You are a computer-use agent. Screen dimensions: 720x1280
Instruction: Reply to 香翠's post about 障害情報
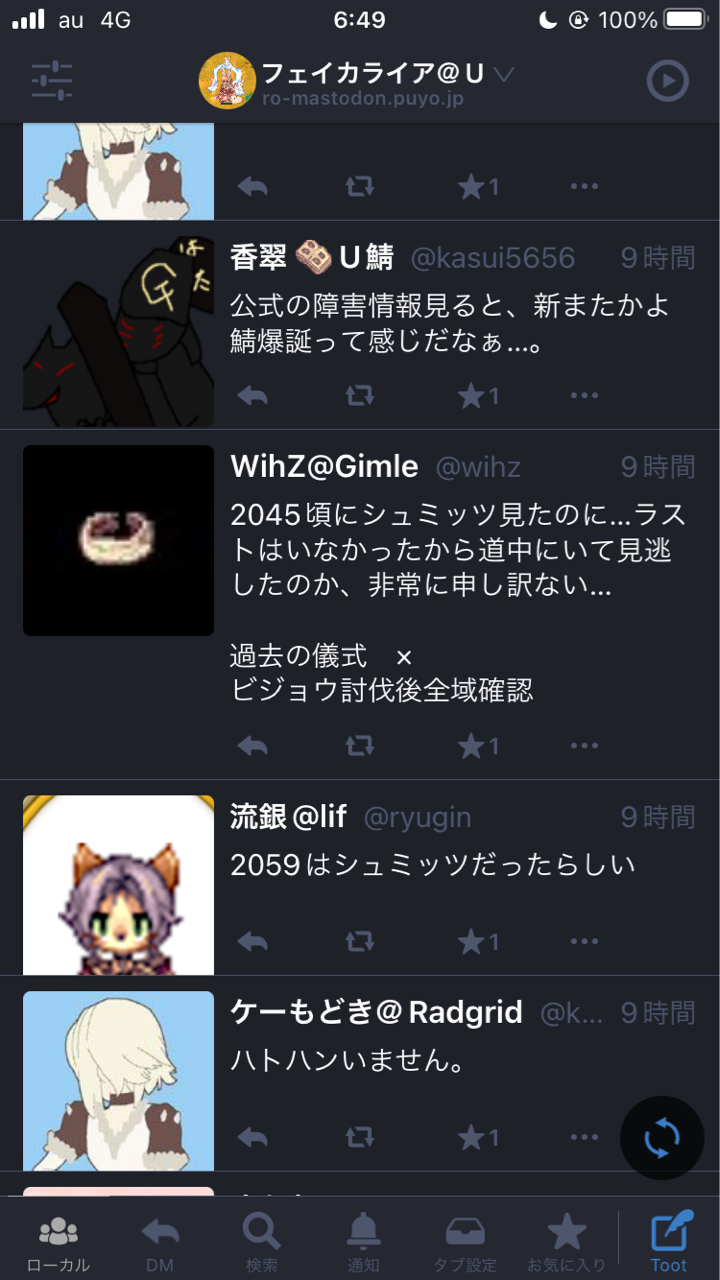click(253, 396)
